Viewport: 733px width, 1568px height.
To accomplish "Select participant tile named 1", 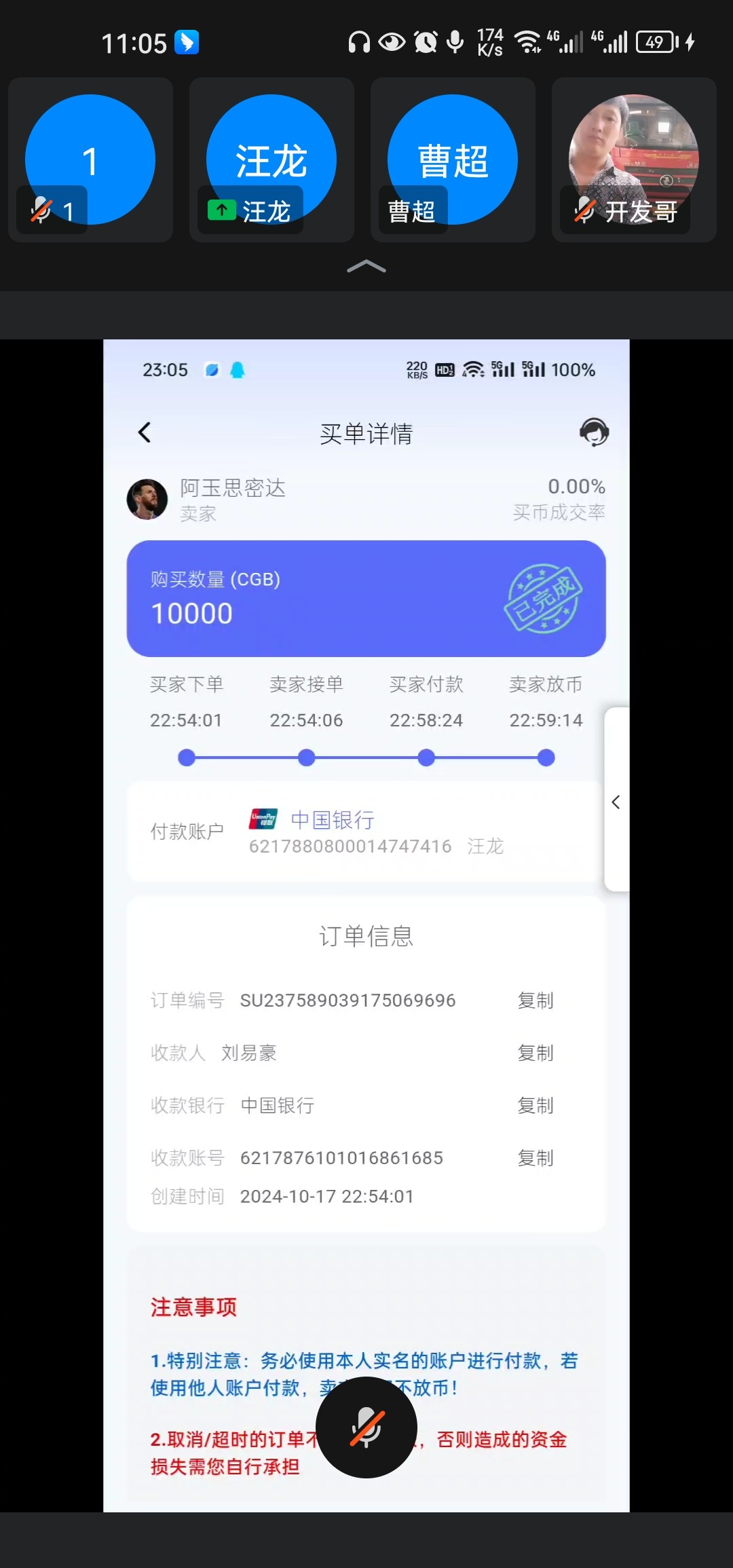I will click(90, 160).
